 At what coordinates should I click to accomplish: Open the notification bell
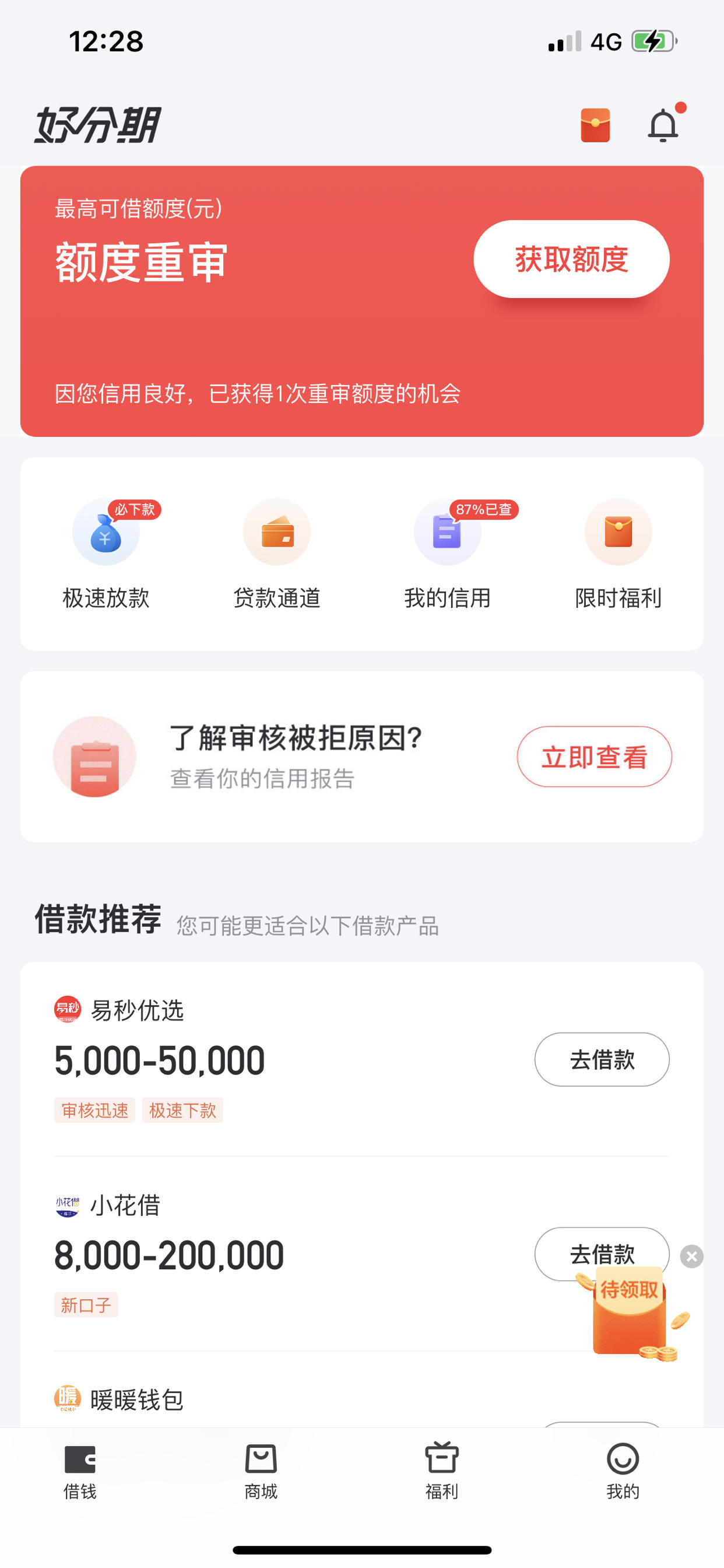point(664,126)
